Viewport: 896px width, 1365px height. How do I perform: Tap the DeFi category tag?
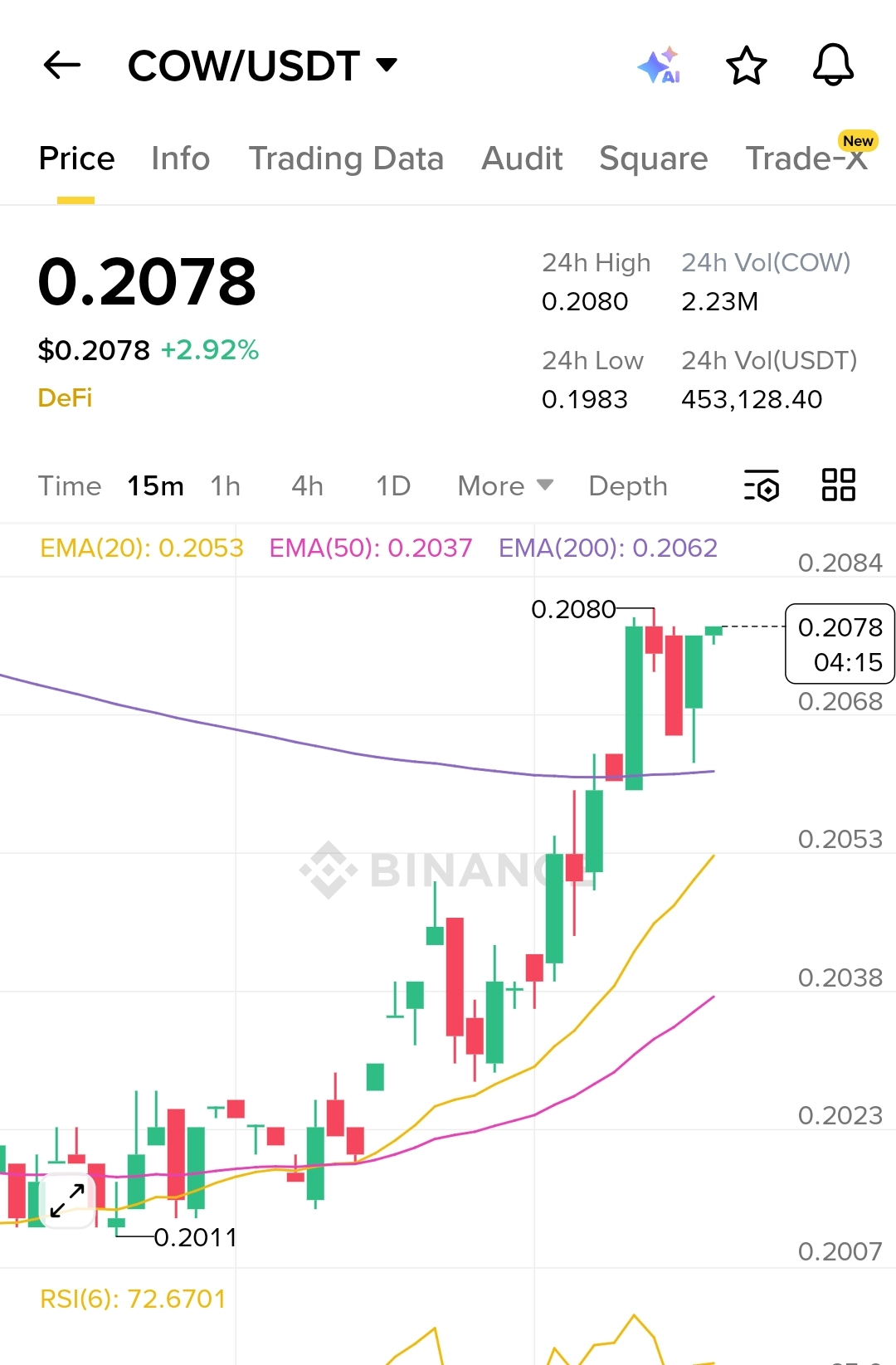(65, 398)
